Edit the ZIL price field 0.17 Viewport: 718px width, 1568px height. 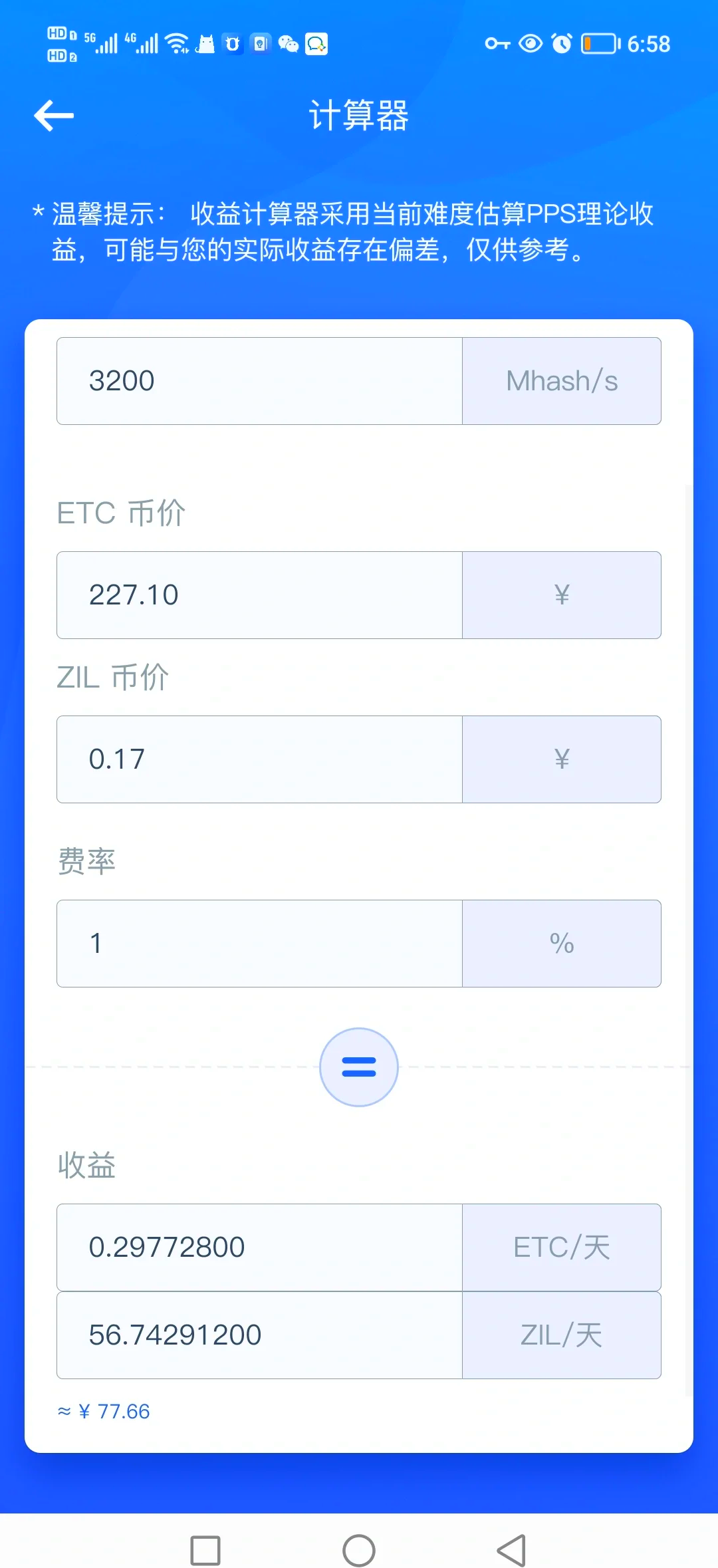coord(259,759)
